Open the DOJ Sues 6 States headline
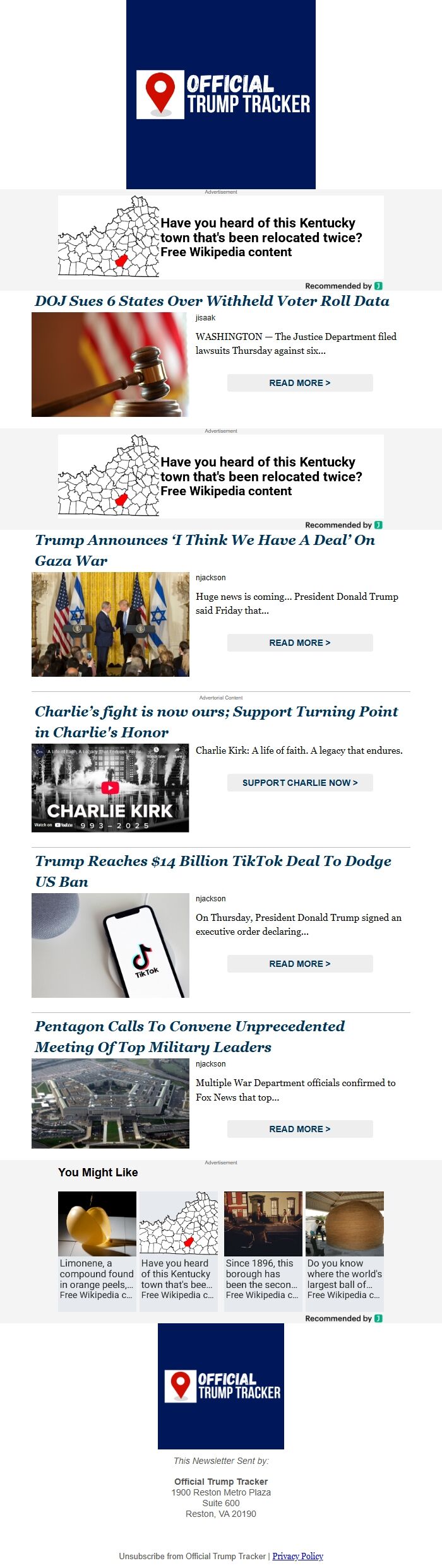This screenshot has height=1568, width=442. coord(212,301)
